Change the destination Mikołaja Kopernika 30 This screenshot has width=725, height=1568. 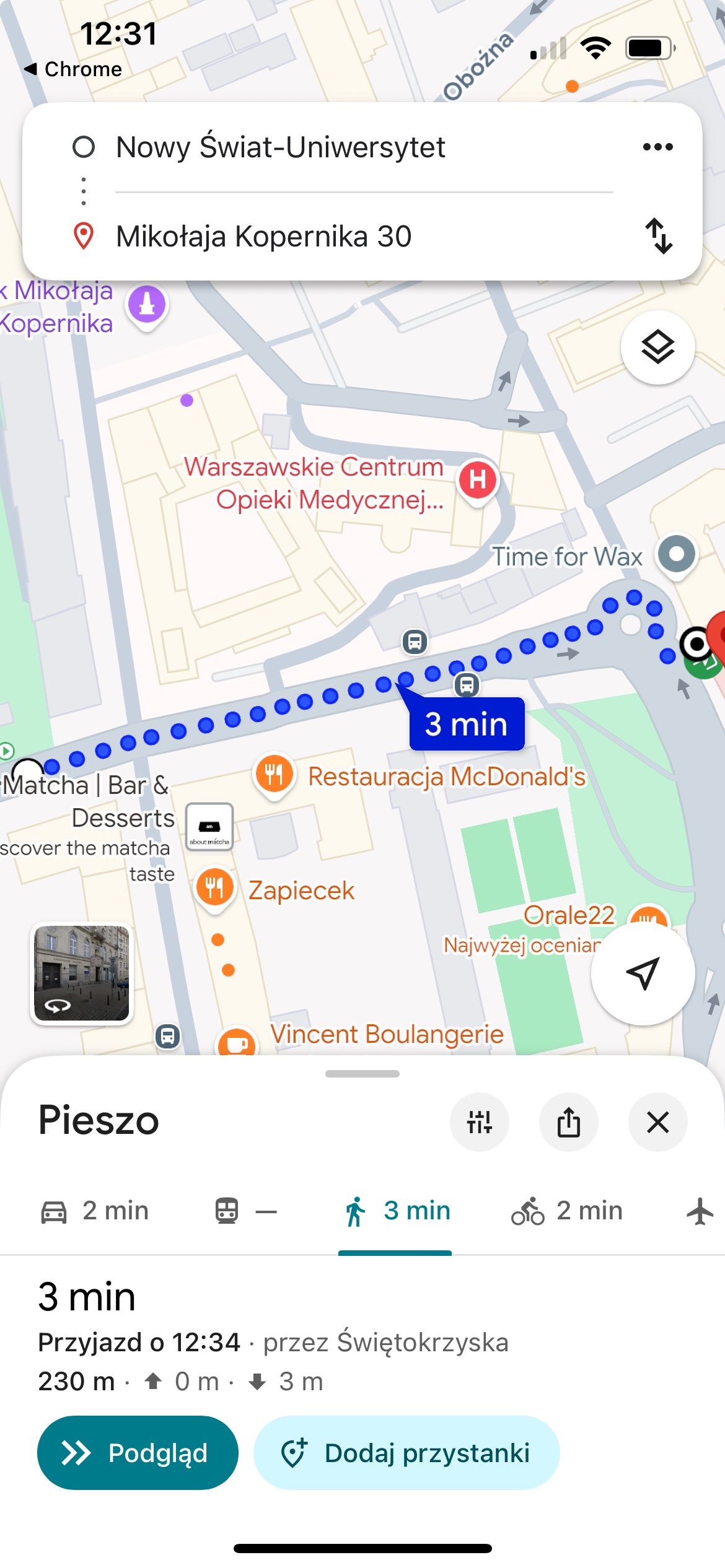[x=264, y=237]
